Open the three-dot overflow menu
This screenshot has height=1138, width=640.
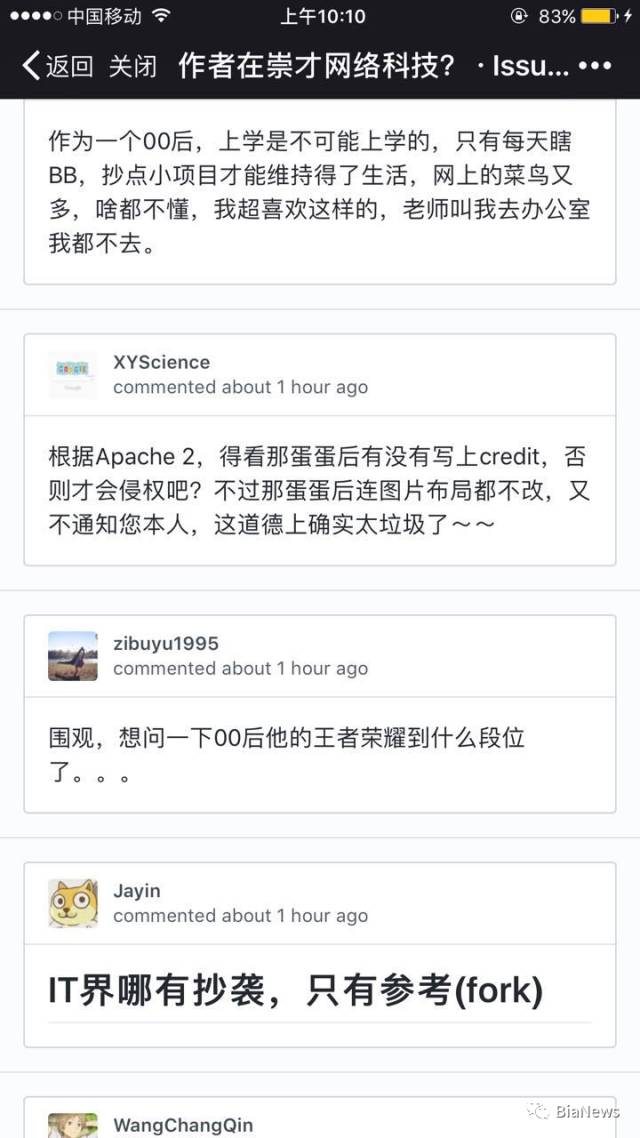tap(595, 67)
